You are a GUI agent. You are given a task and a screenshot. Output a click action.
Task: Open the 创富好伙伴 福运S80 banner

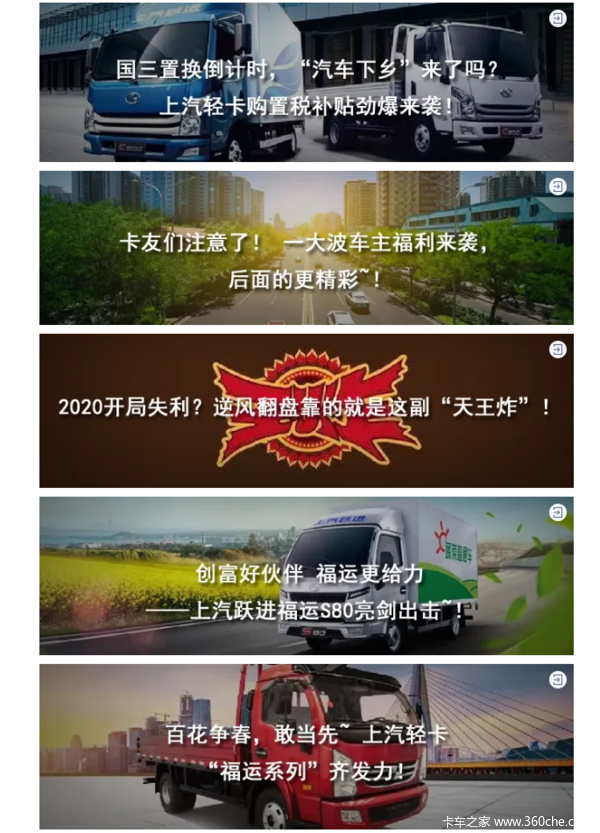click(x=306, y=576)
